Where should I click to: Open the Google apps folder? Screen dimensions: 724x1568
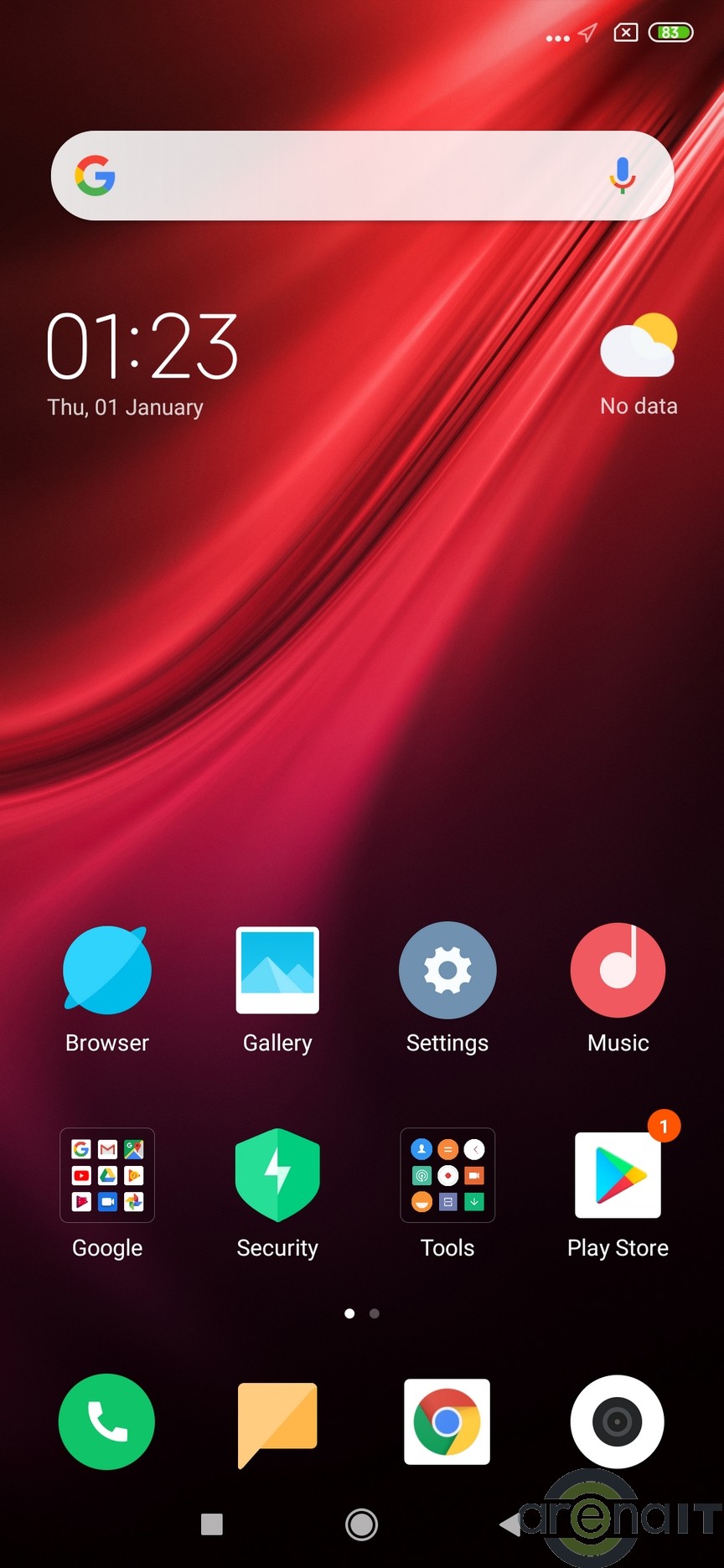[x=107, y=1175]
